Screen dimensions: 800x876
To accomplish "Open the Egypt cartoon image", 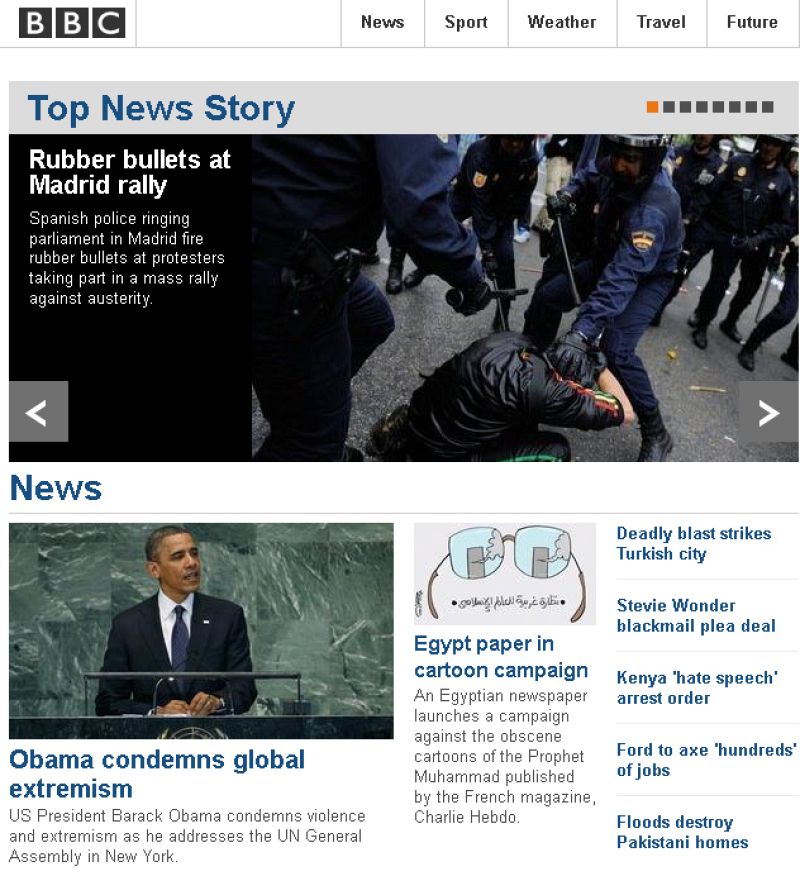I will coord(504,573).
